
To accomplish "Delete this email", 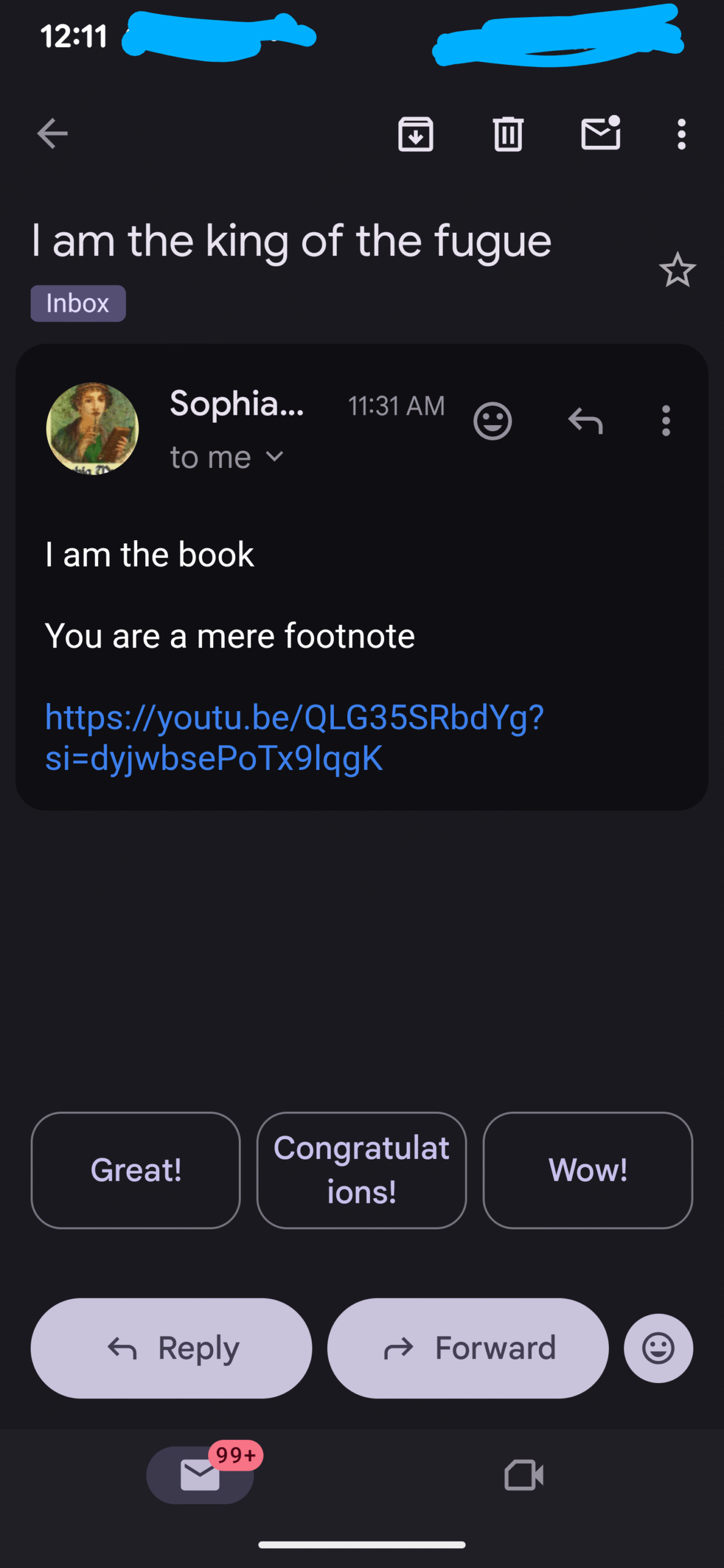I will [x=508, y=134].
